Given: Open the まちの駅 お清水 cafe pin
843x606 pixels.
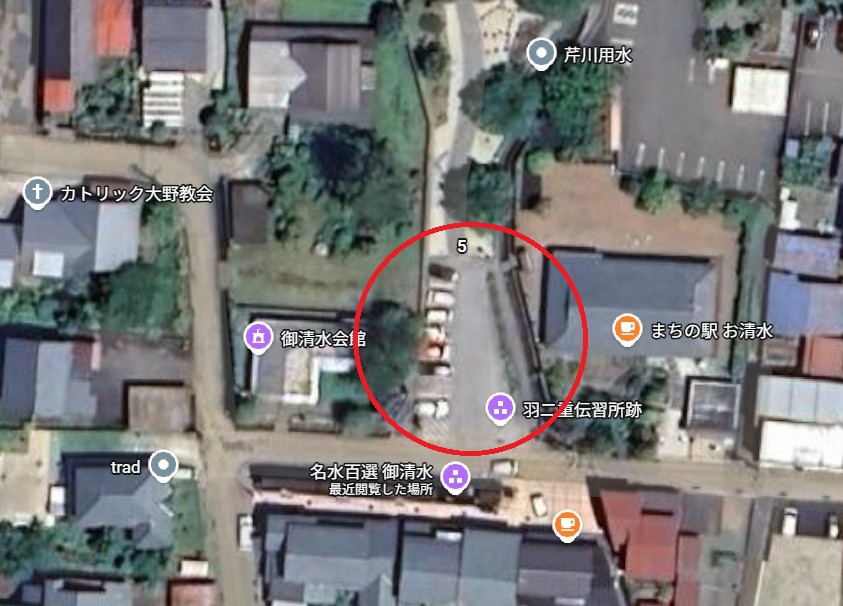Looking at the screenshot, I should coord(626,329).
